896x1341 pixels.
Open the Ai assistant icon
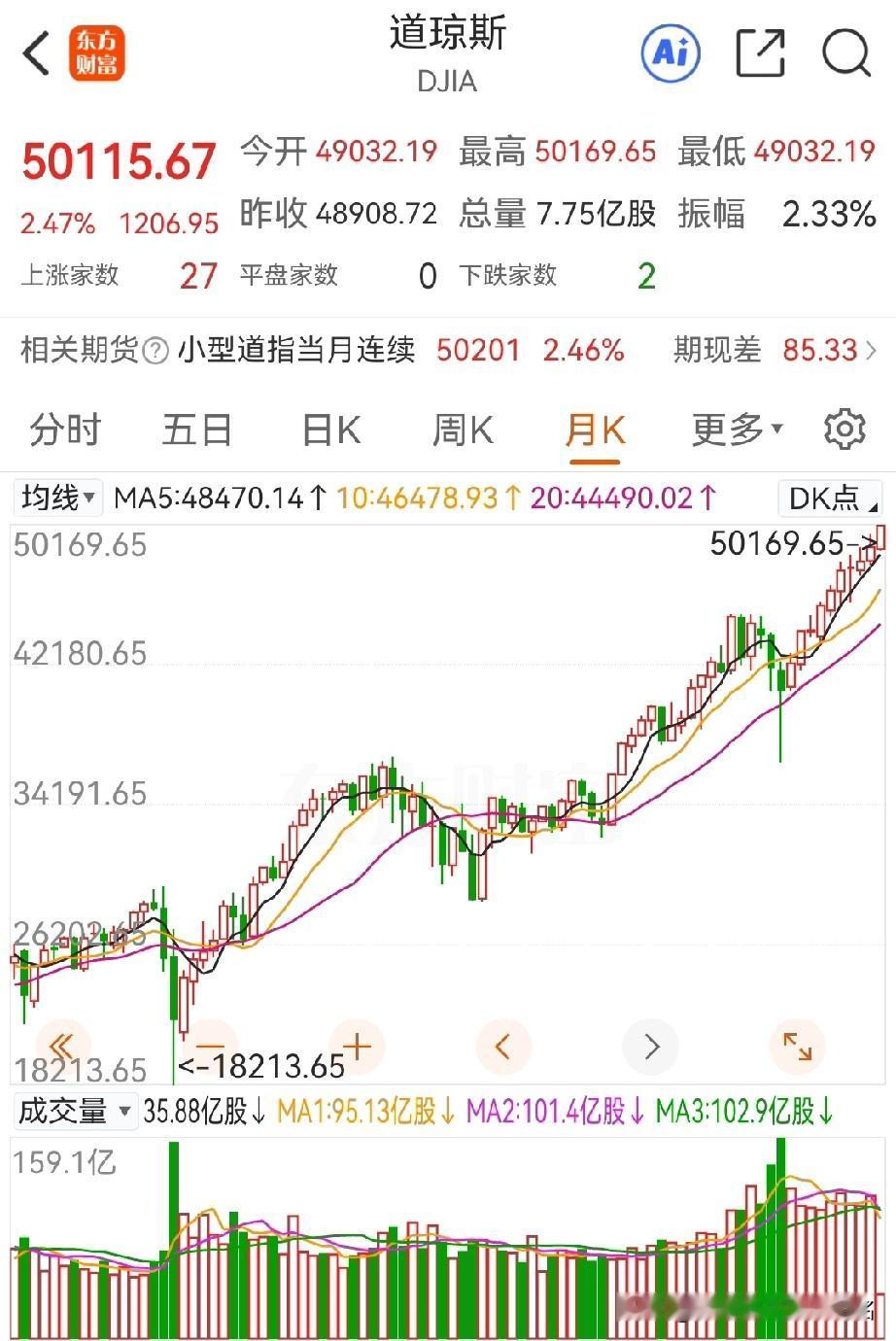coord(671,52)
